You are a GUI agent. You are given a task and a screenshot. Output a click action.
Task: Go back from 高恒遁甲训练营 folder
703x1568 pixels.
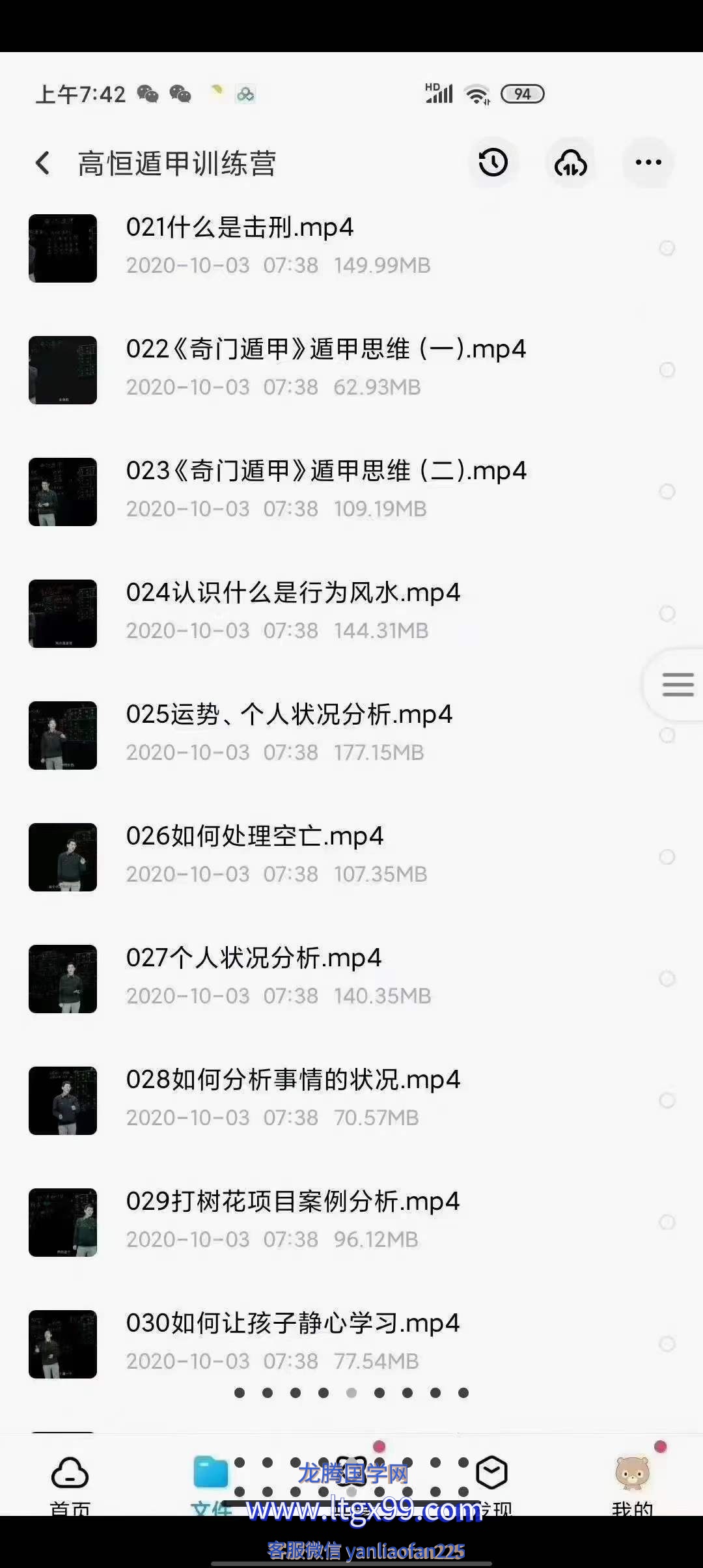click(43, 163)
